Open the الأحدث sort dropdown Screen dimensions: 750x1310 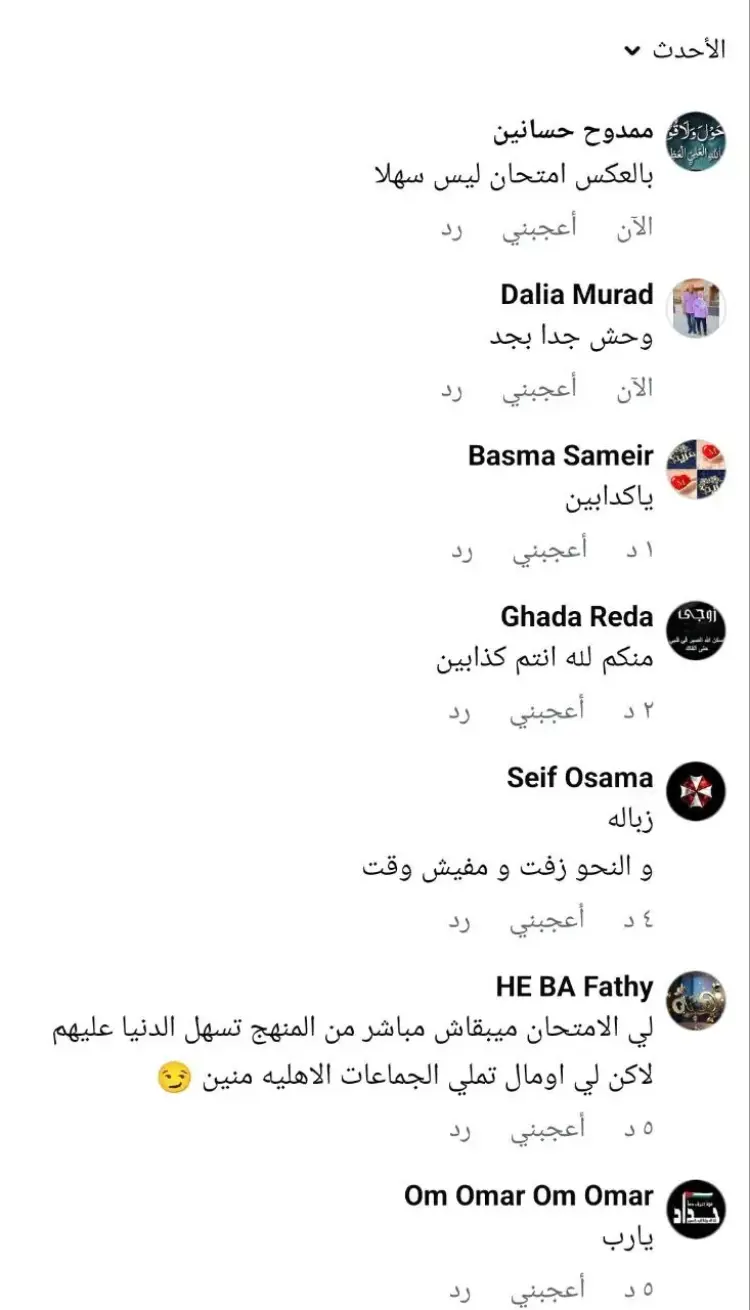pyautogui.click(x=674, y=50)
